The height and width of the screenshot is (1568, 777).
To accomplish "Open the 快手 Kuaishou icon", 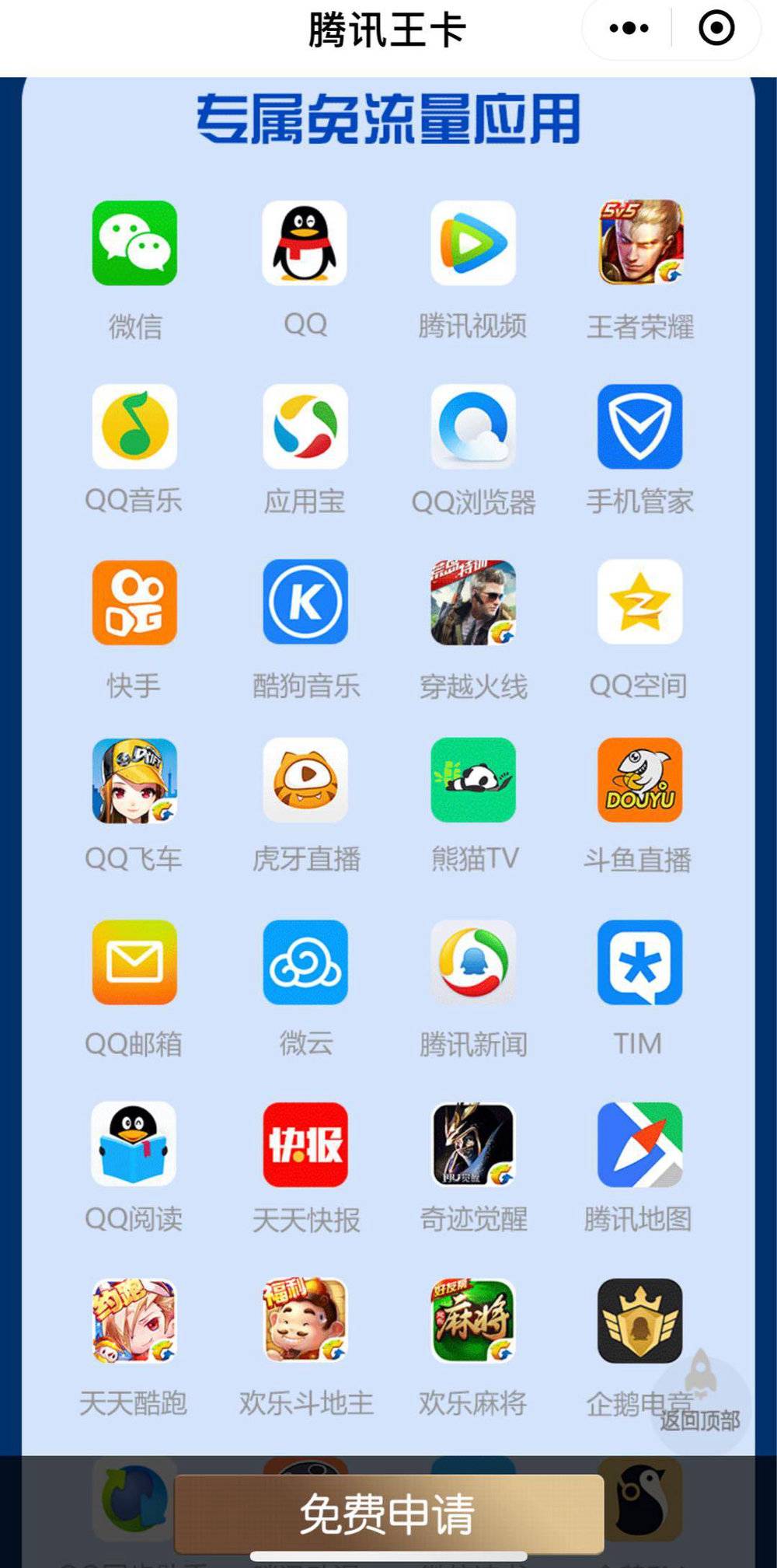I will [134, 604].
